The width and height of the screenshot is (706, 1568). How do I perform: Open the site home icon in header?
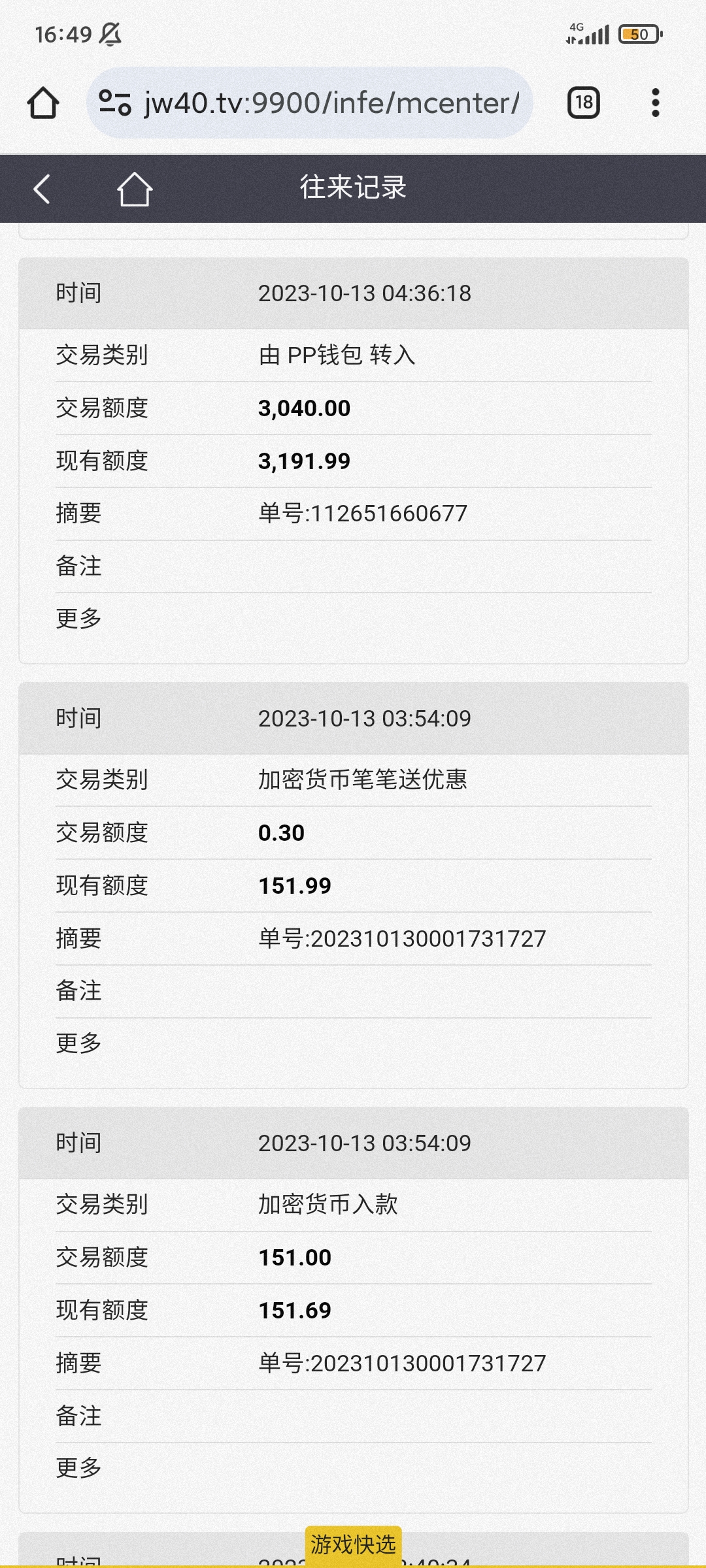tap(135, 189)
